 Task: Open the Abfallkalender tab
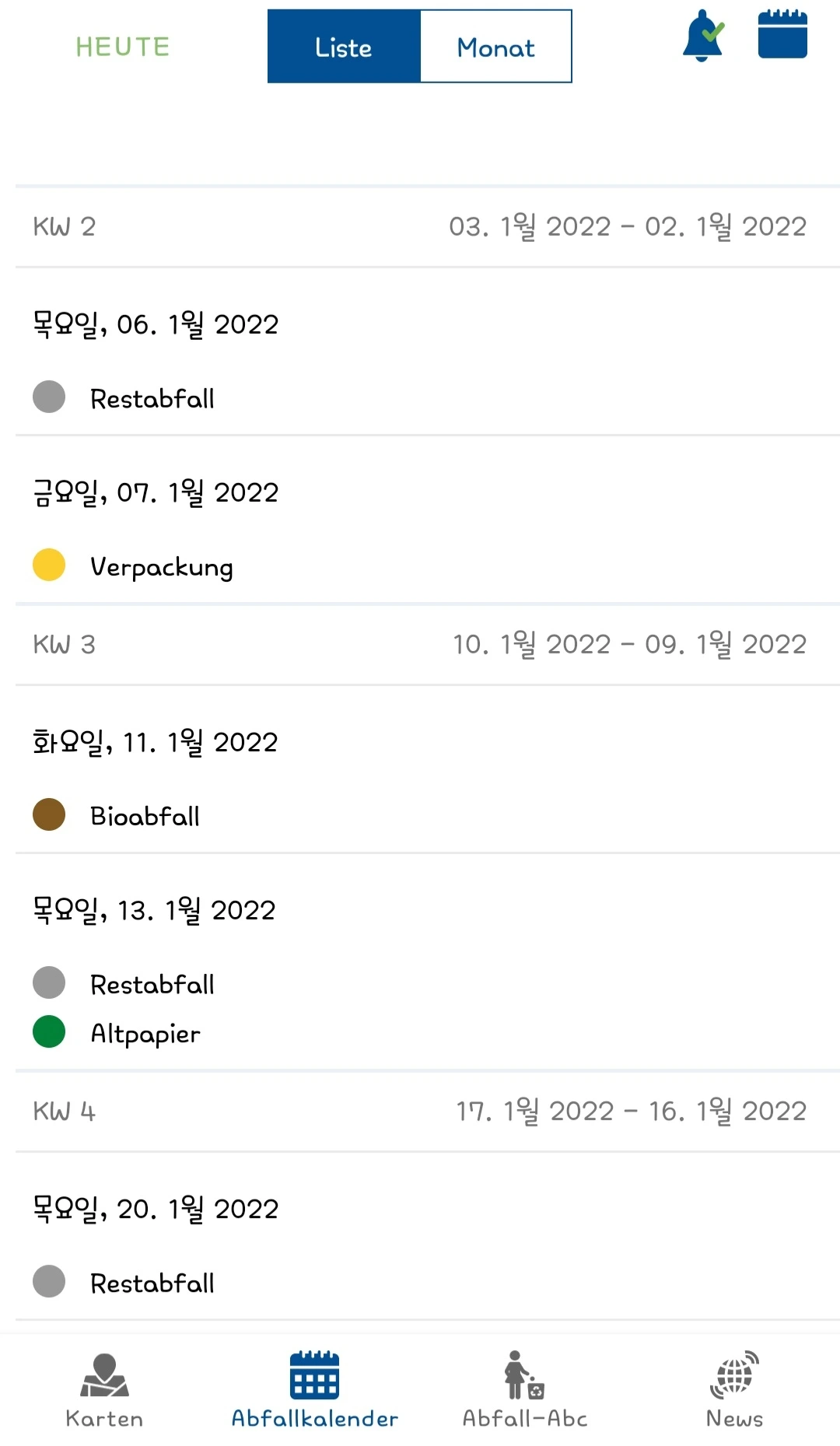point(314,1390)
